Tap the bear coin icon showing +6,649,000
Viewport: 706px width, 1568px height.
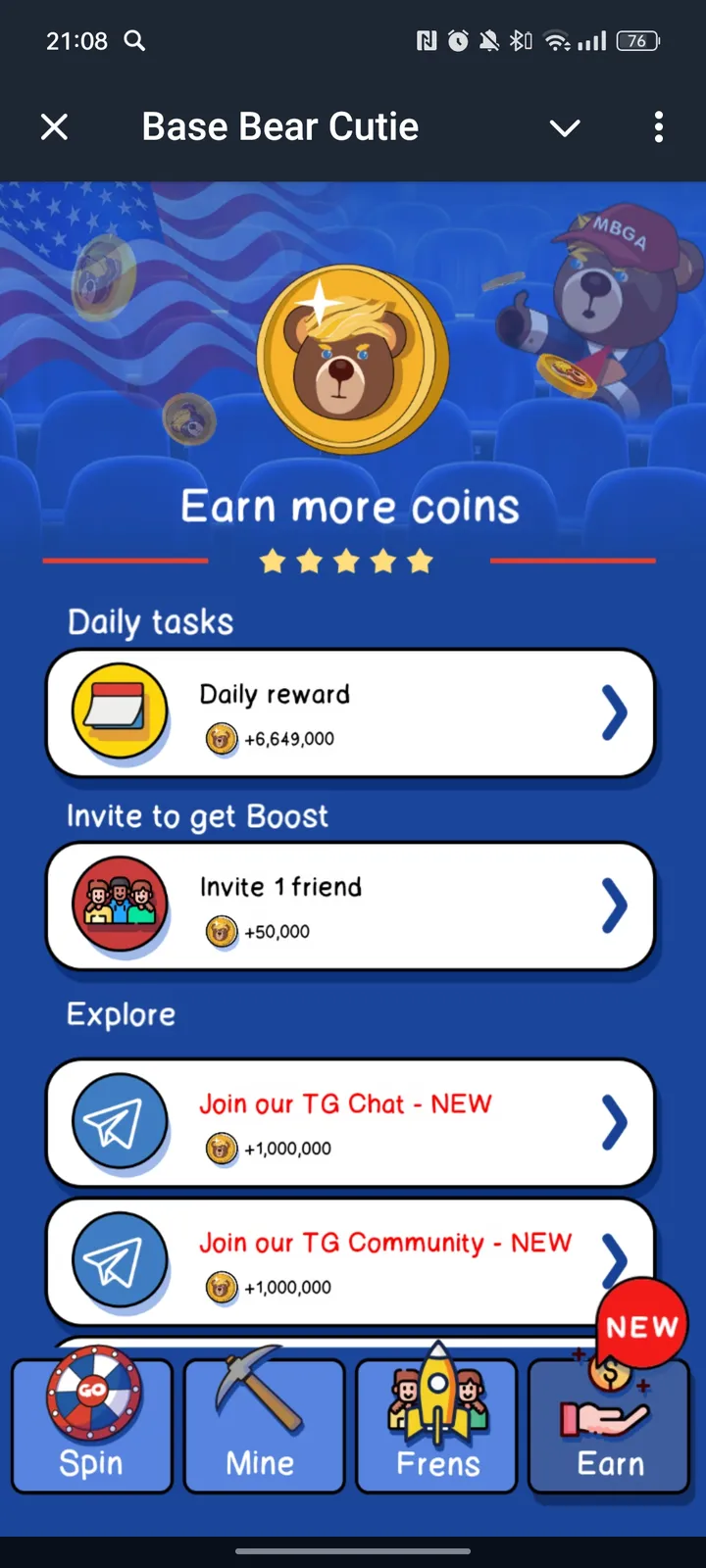click(x=222, y=739)
